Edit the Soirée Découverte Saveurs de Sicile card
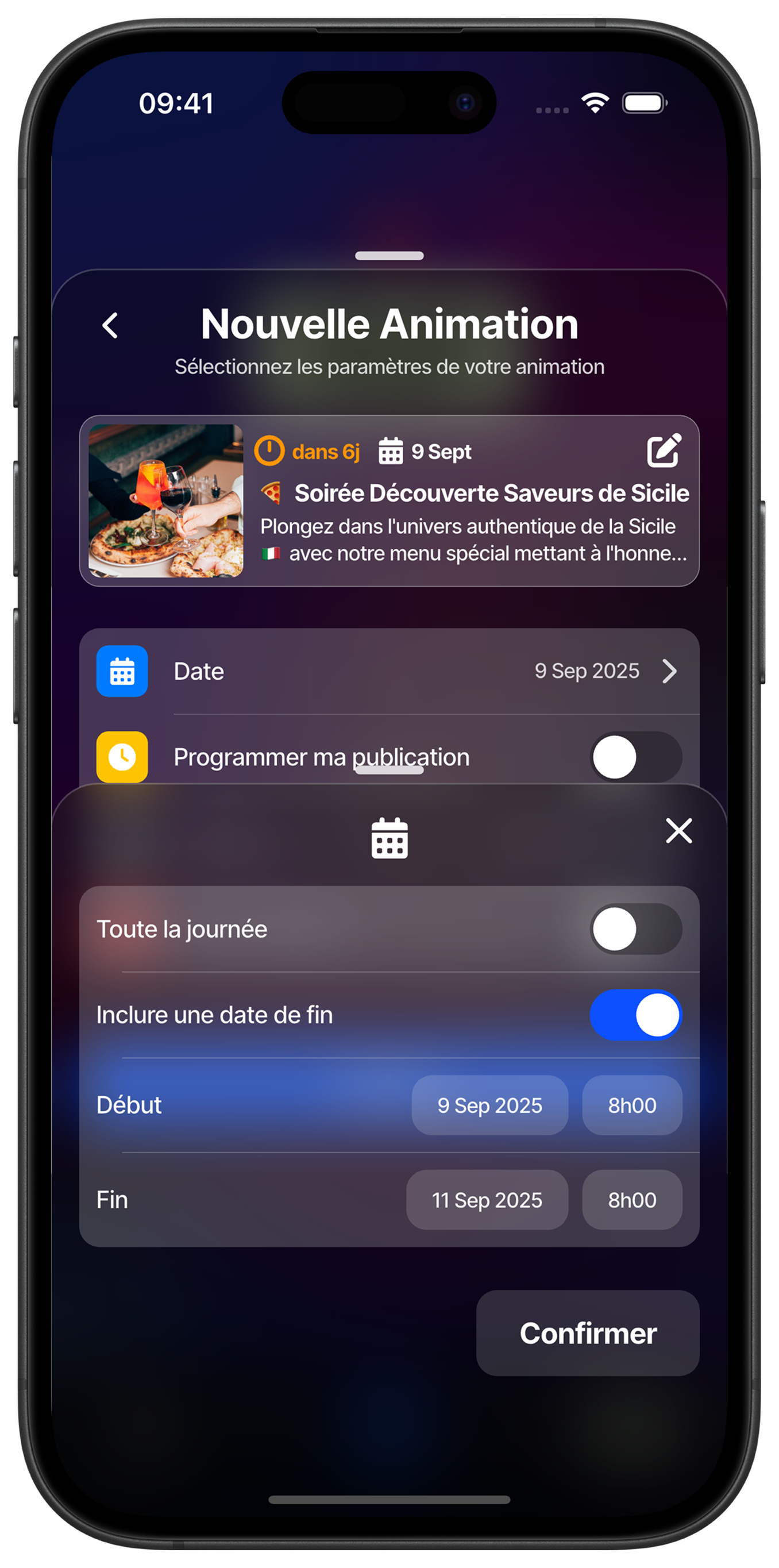The image size is (779, 1568). tap(664, 450)
